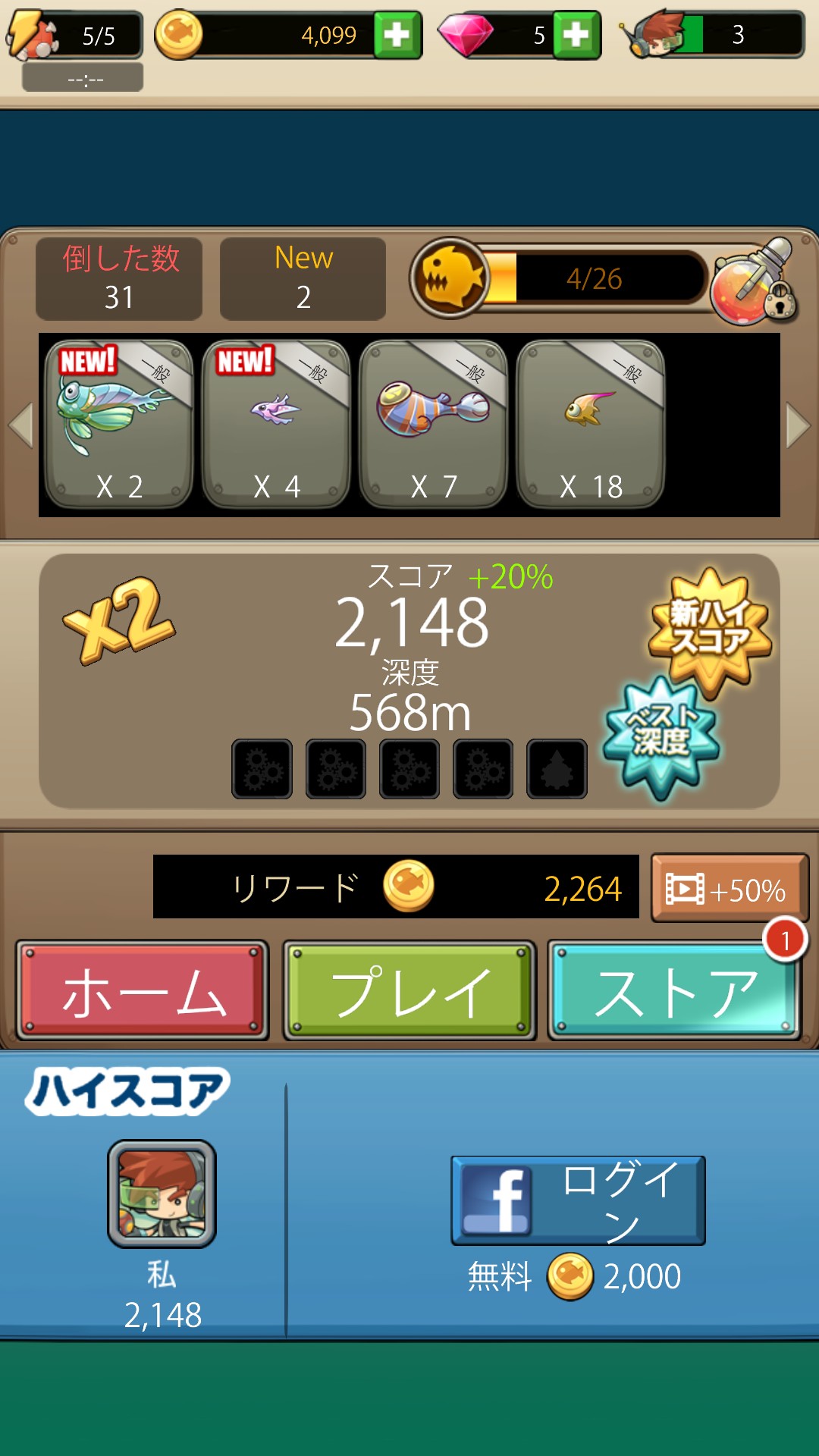Show next fish with right arrow
This screenshot has width=819, height=1456.
(798, 425)
